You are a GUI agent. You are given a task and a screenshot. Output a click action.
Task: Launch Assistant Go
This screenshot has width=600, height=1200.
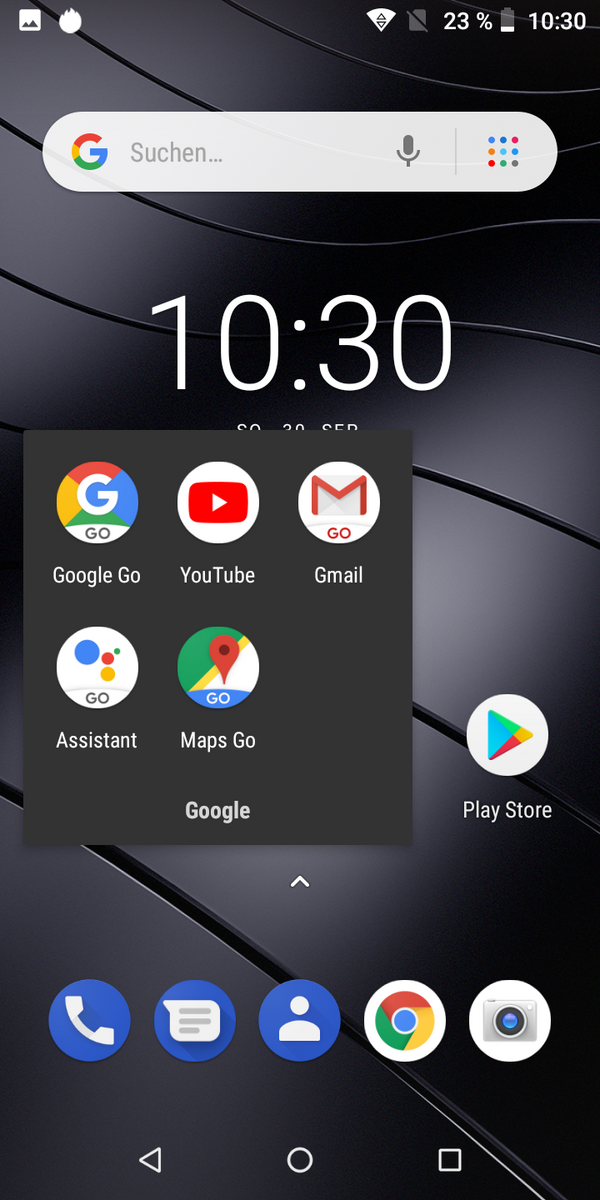(97, 668)
